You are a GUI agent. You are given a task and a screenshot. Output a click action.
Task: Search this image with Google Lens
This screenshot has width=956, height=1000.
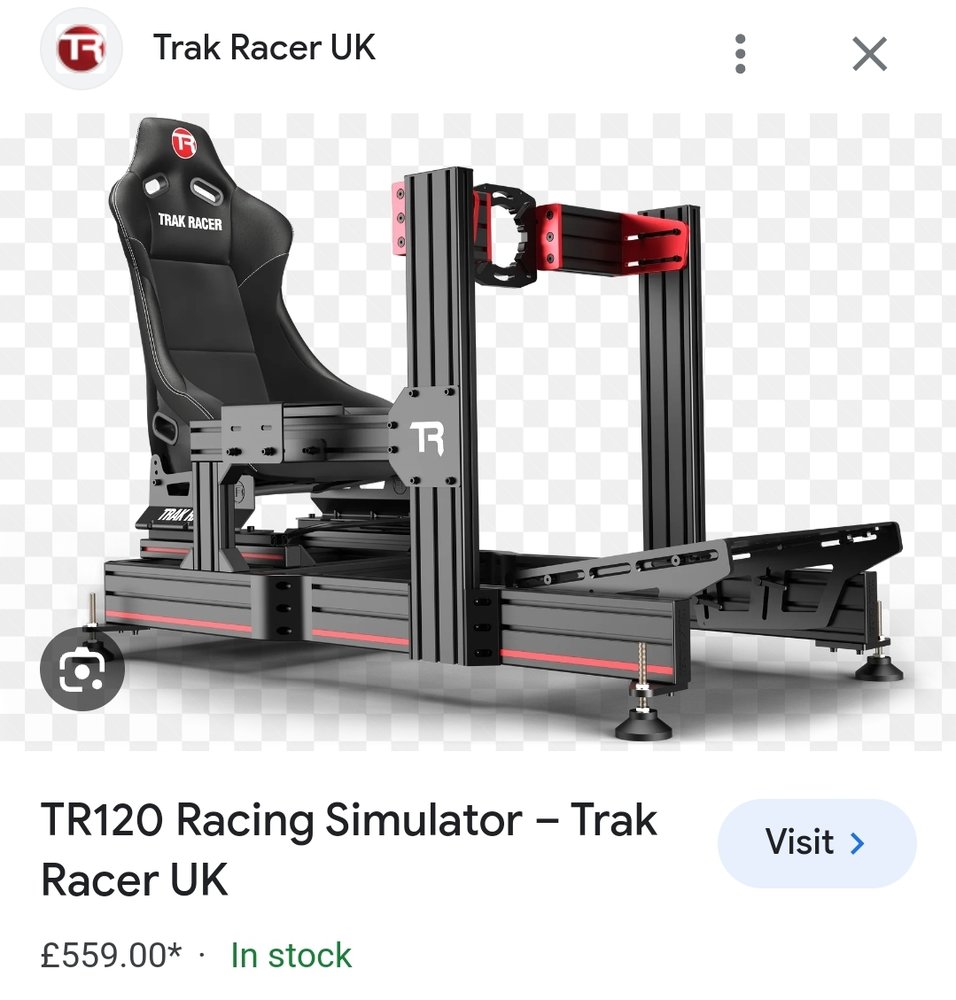82,669
